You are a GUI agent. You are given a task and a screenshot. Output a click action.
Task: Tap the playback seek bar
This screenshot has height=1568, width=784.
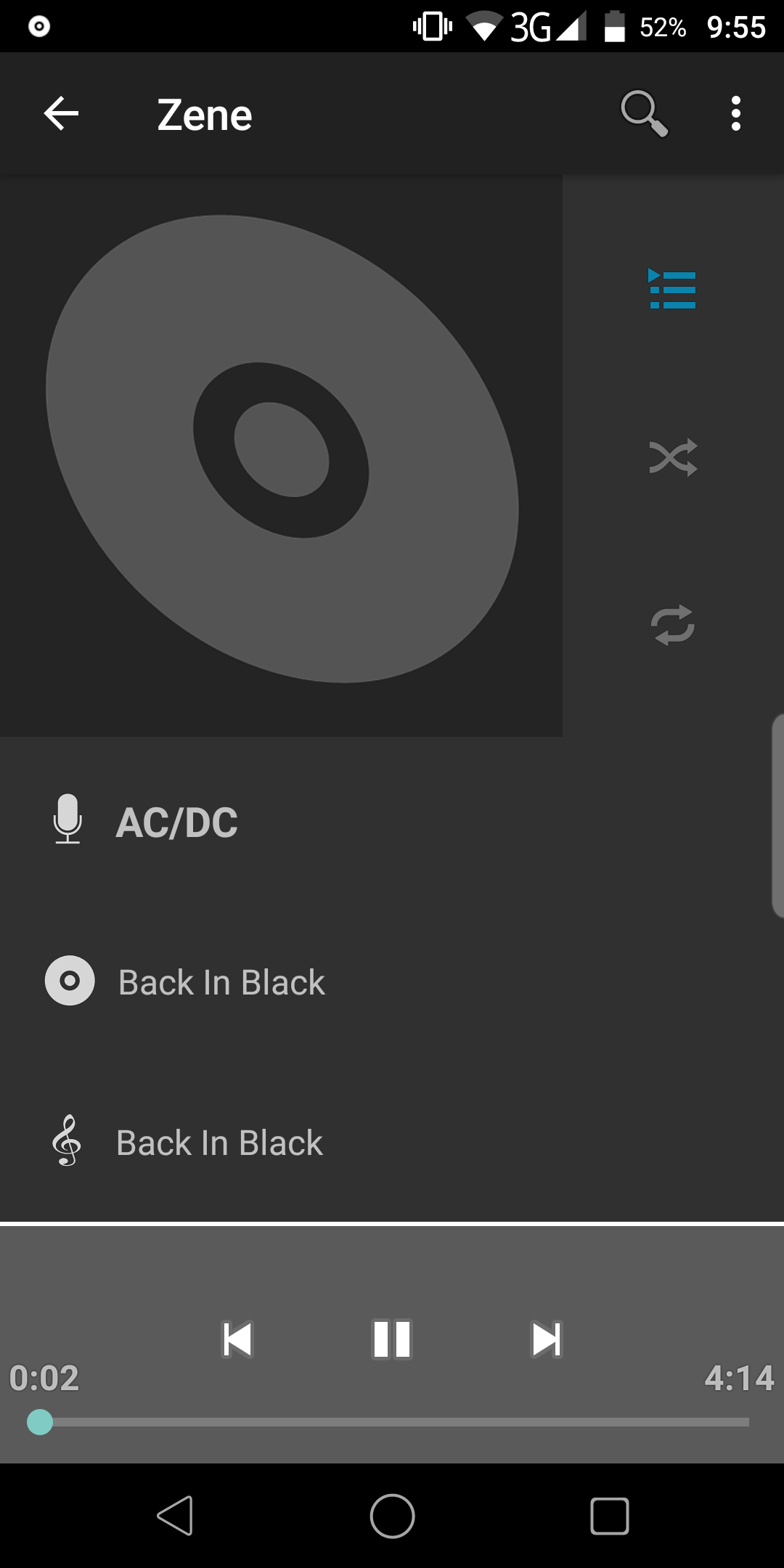(x=392, y=1422)
